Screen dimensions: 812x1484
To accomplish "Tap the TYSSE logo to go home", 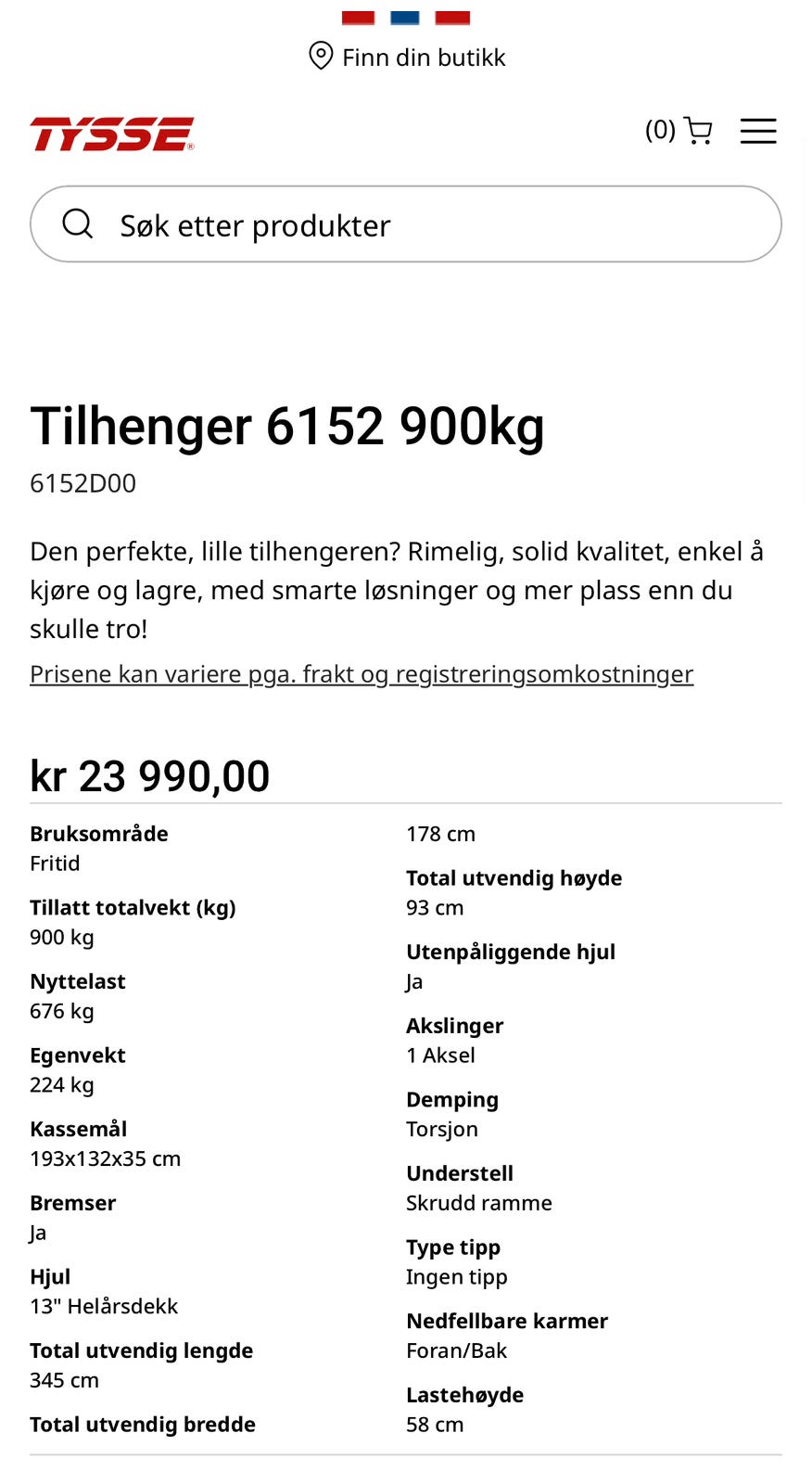I will (x=112, y=134).
